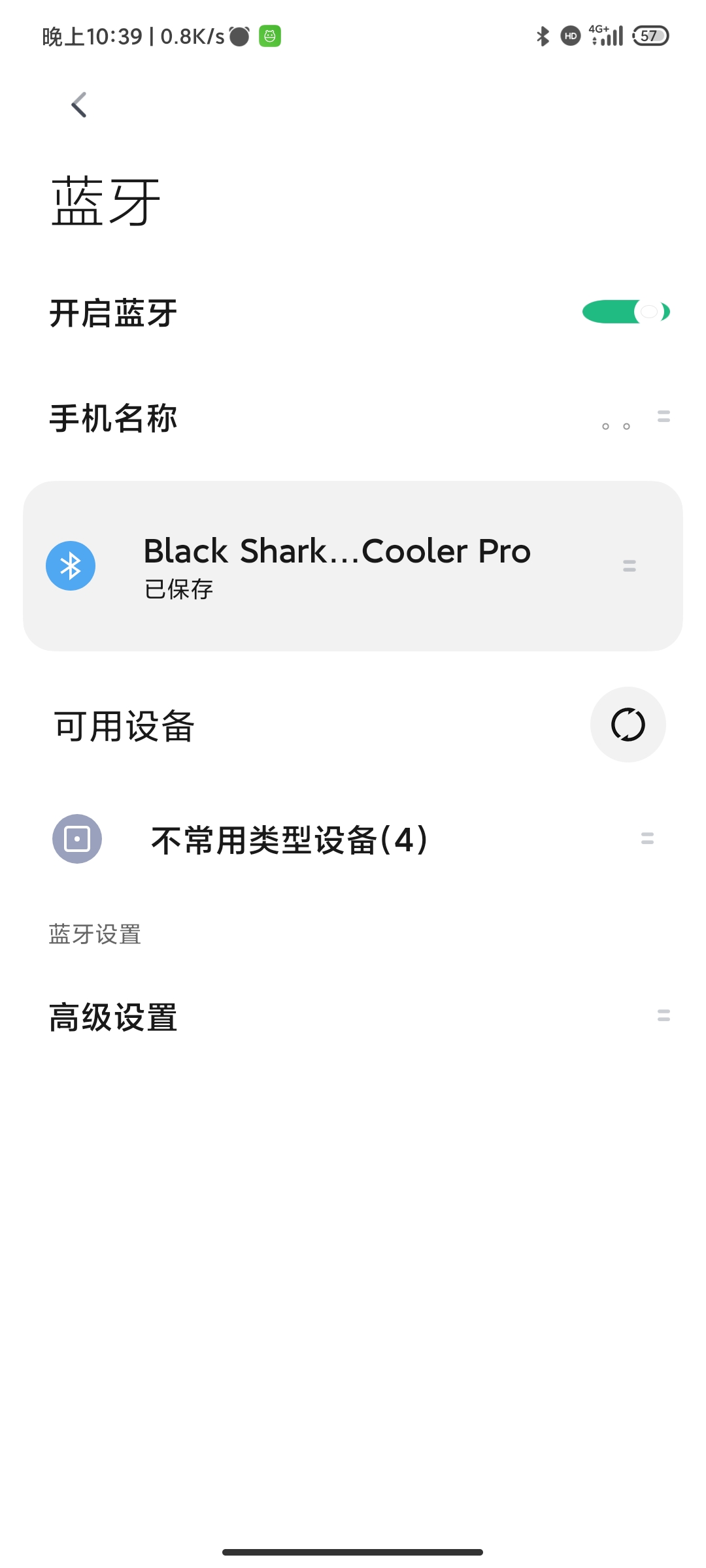Open the 手机名称 setting

[353, 418]
